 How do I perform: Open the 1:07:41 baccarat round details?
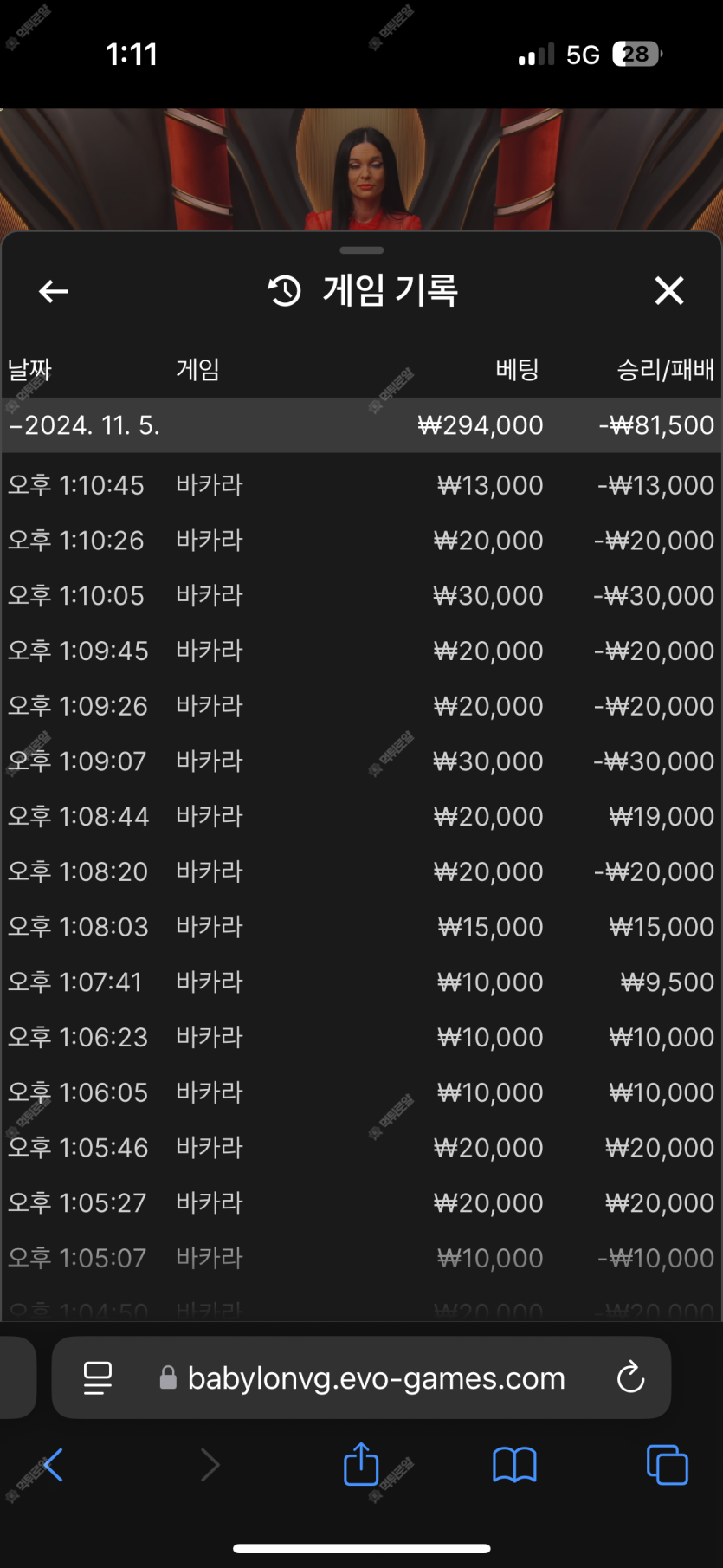click(362, 982)
